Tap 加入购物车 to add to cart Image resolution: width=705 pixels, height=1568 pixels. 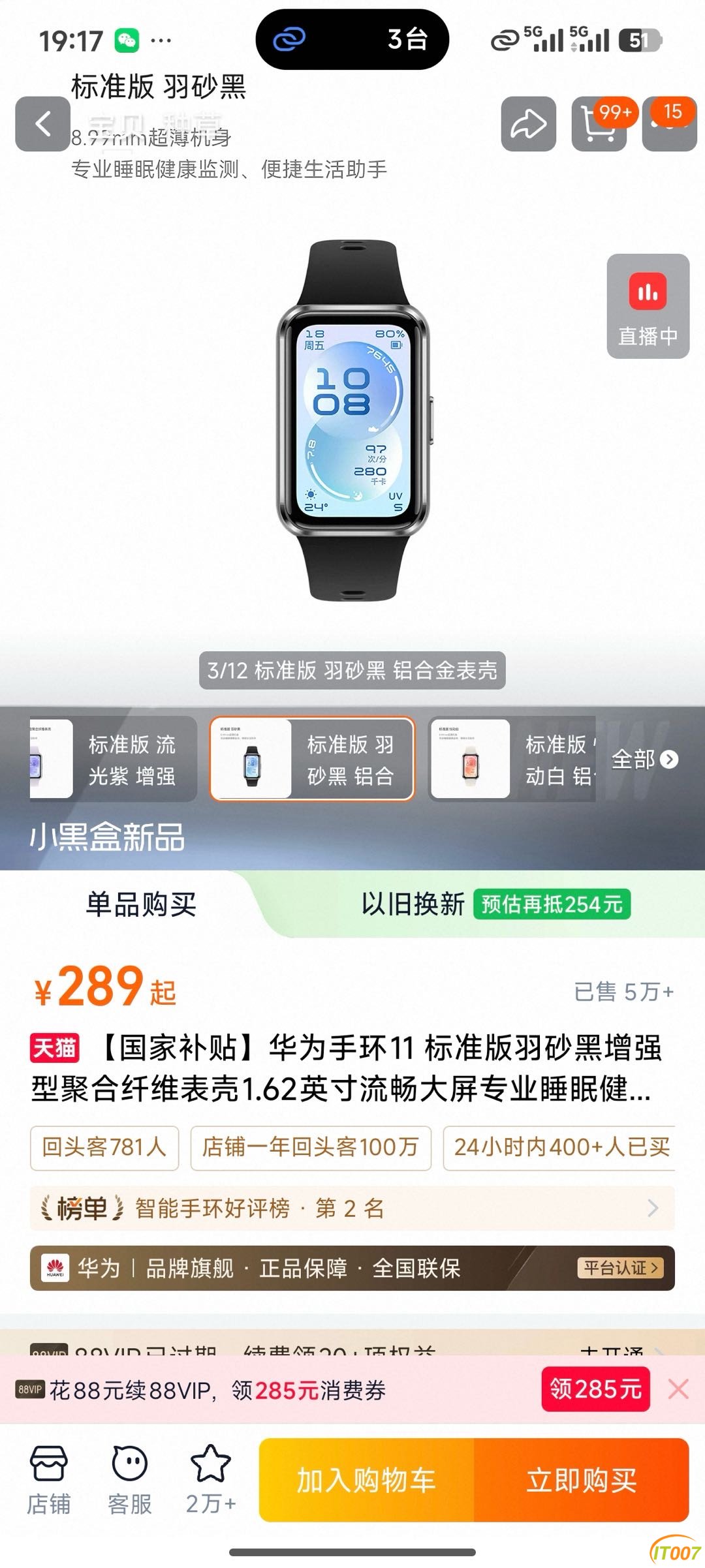tap(366, 1480)
